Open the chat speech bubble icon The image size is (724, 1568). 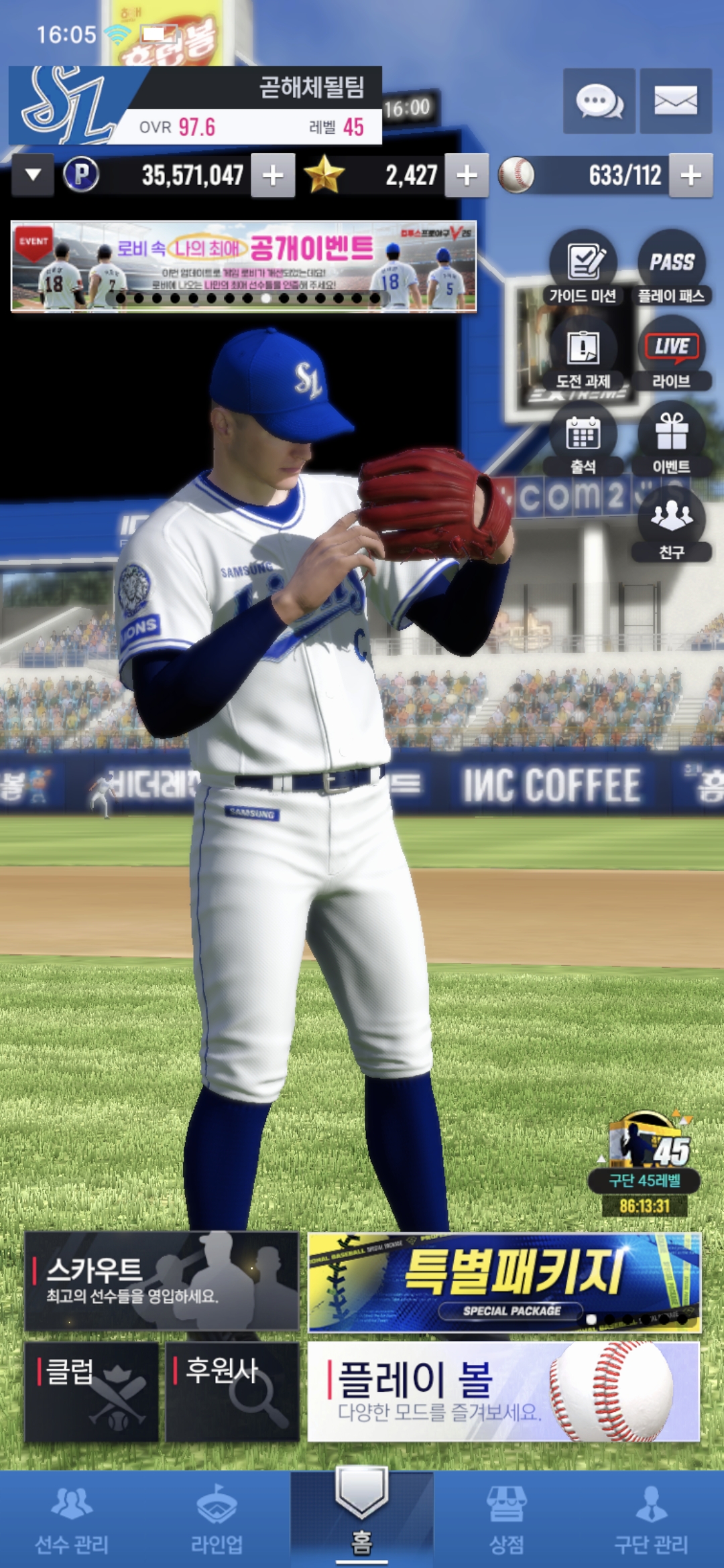click(599, 101)
